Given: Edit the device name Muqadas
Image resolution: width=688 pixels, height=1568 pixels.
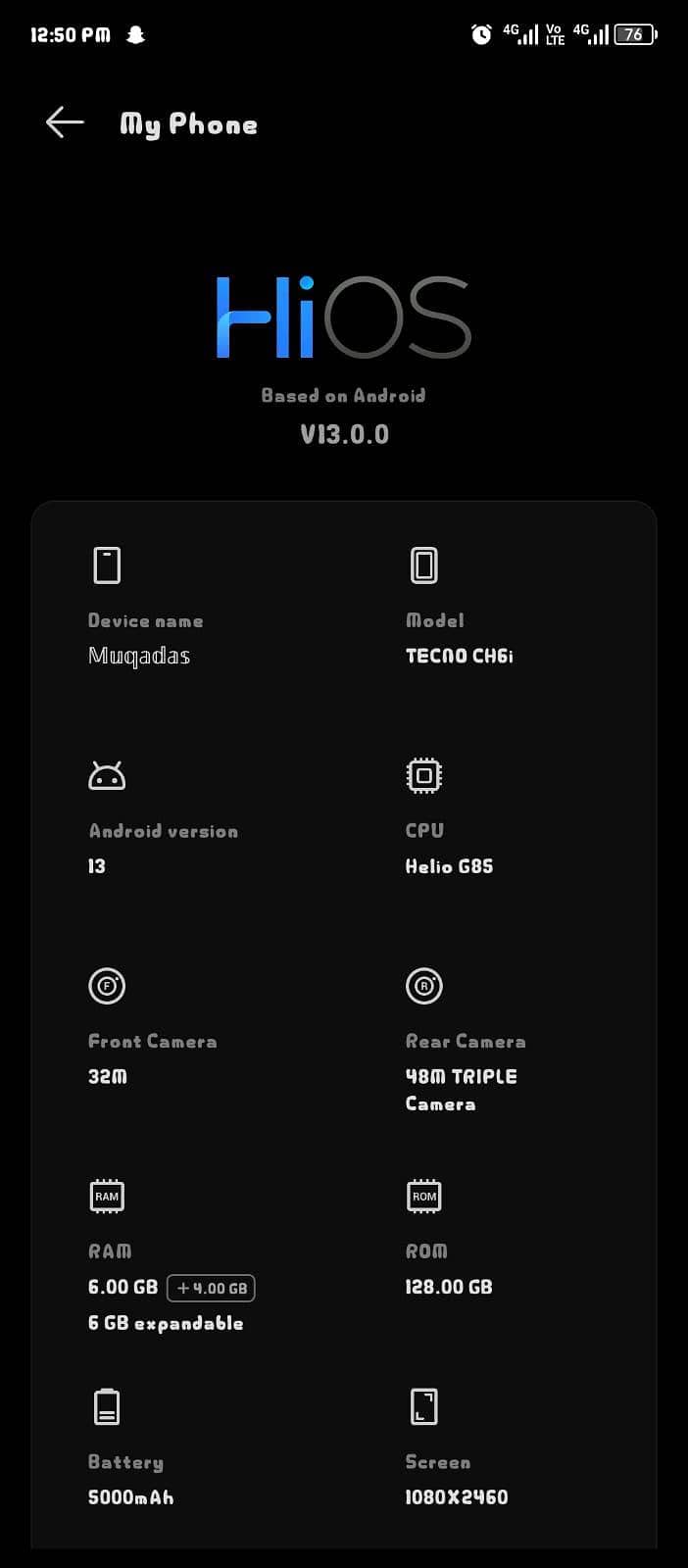Looking at the screenshot, I should (x=139, y=656).
